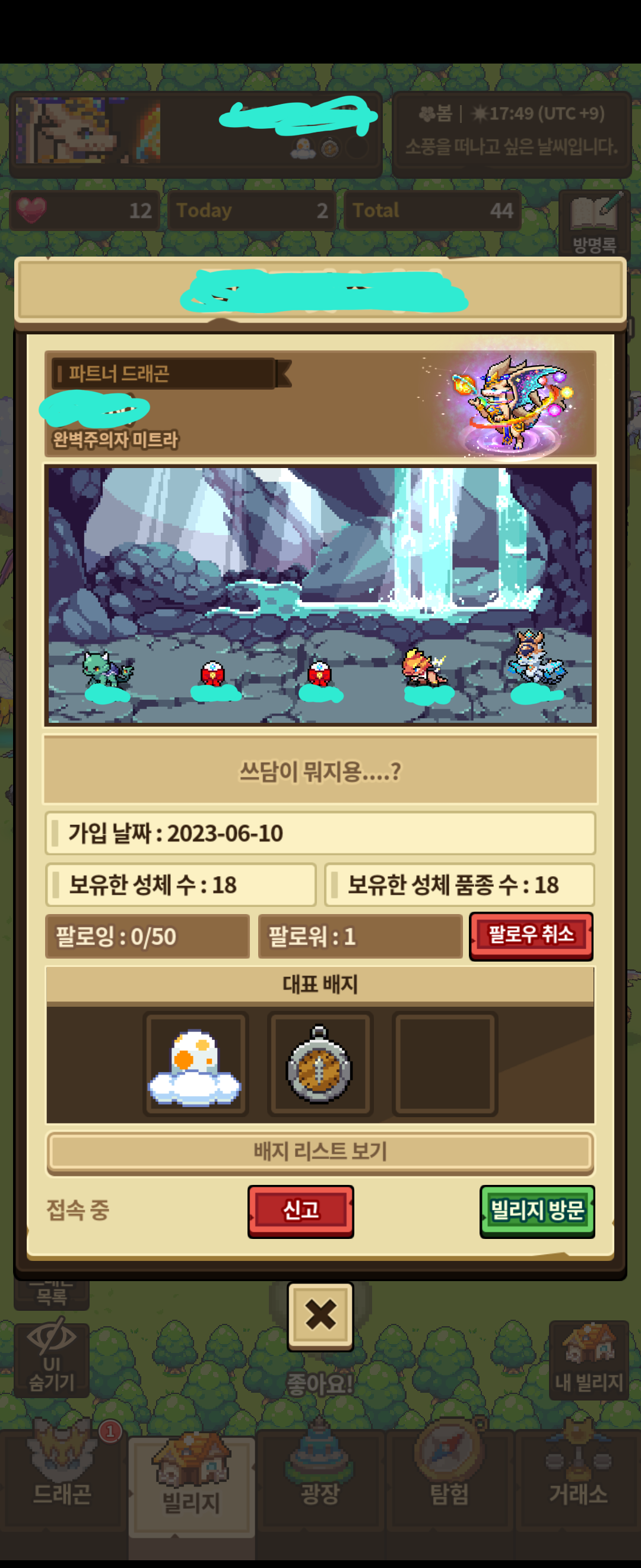Open the 팔로잉 0/50 following list

coord(148,936)
